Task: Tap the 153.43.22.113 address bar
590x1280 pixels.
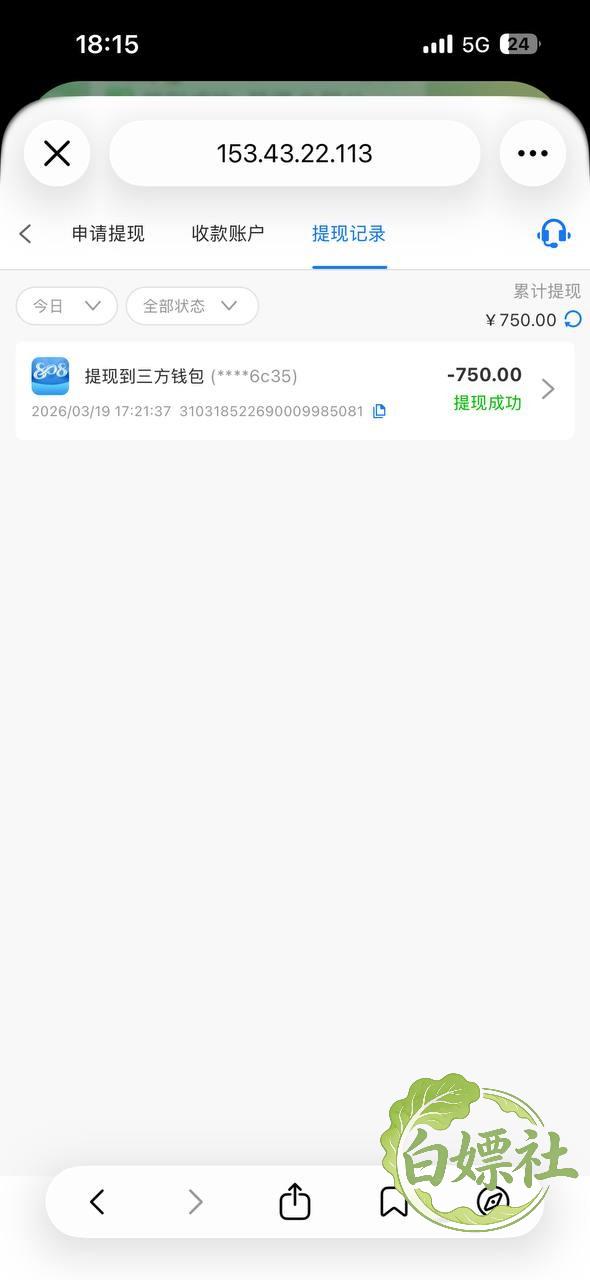Action: 295,153
